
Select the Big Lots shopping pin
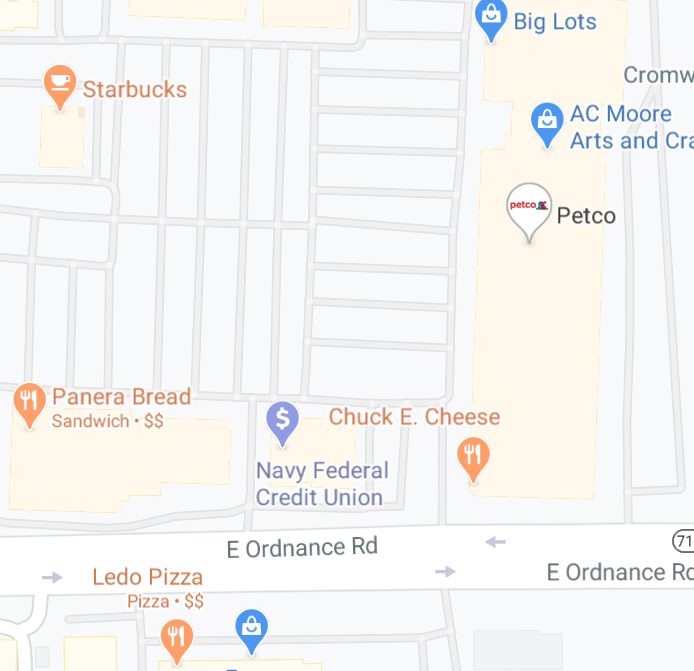[491, 20]
